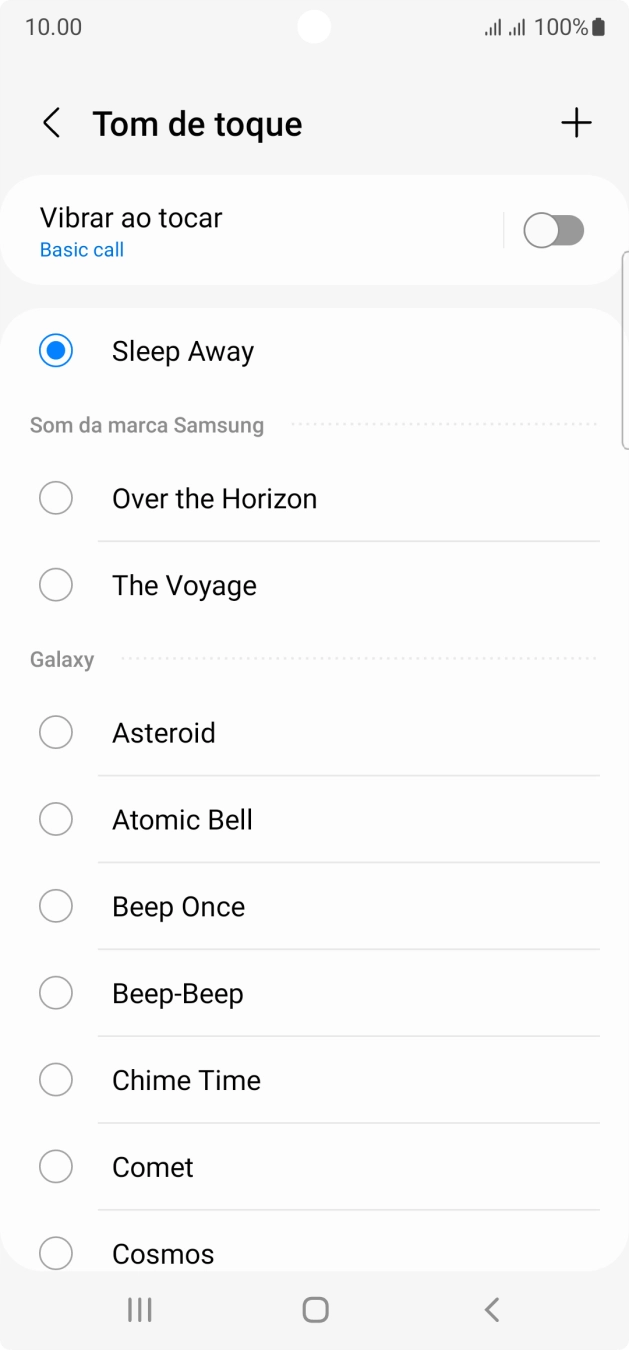
Task: Enable the Vibrar ao tocar switch
Action: coord(553,231)
